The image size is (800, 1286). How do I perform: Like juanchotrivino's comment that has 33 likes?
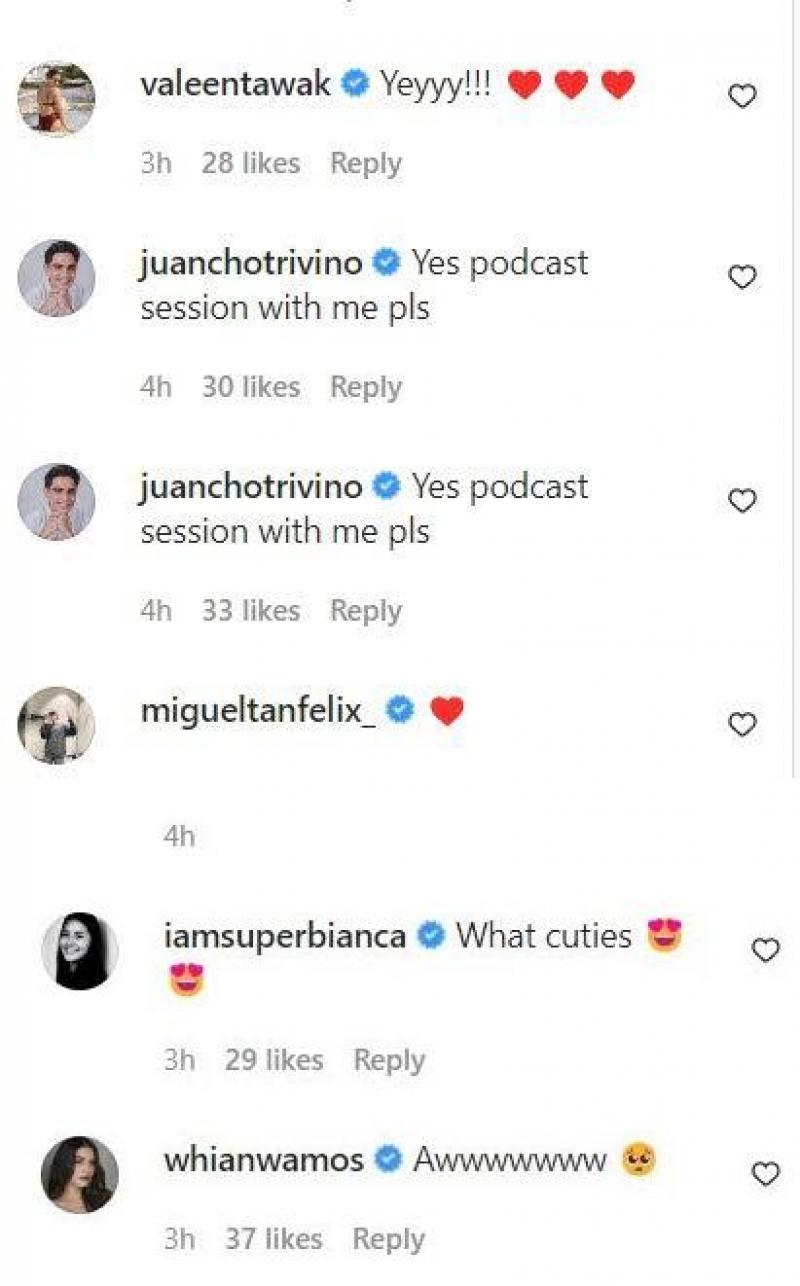(741, 500)
